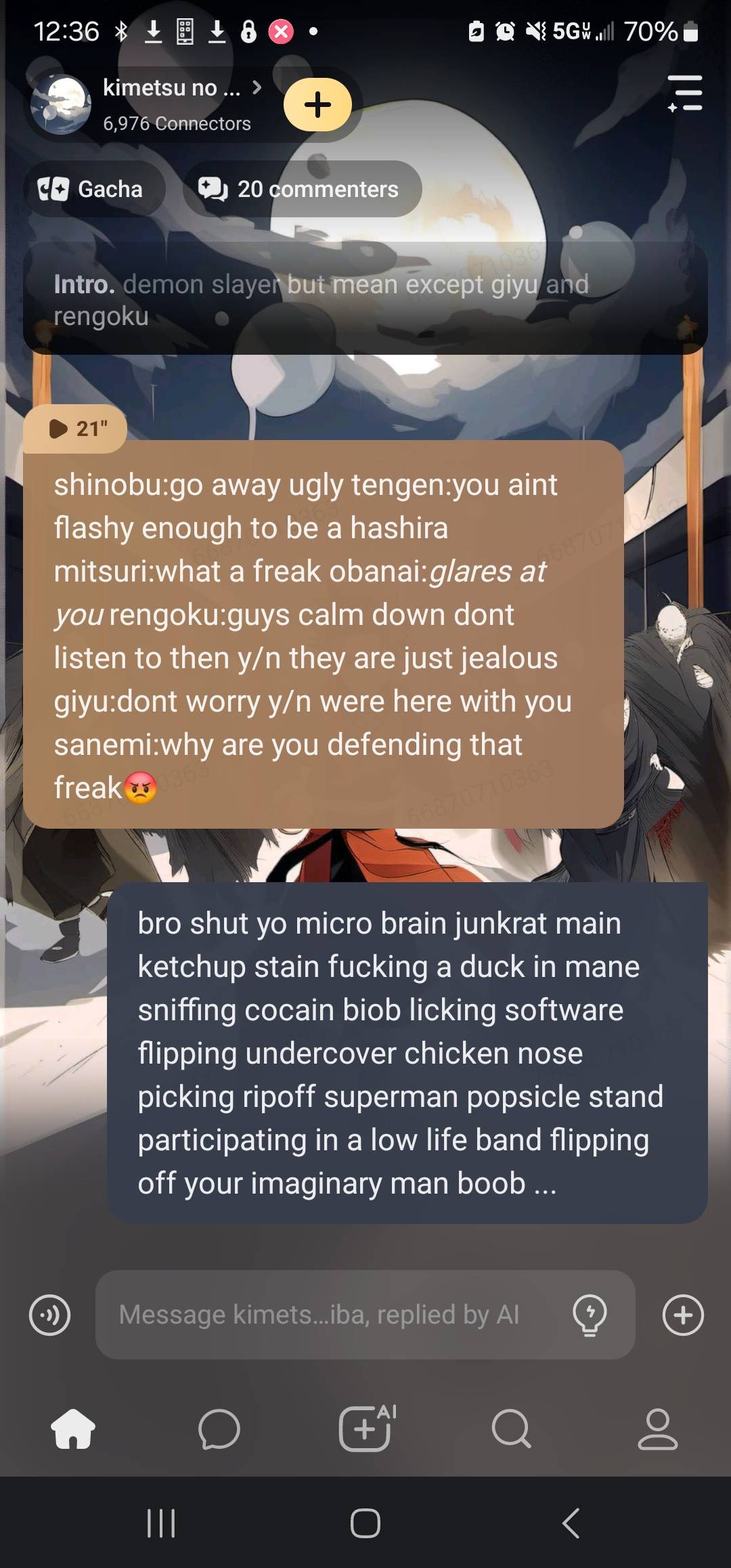Switch to the Chats tab
This screenshot has height=1568, width=731.
click(x=219, y=1429)
